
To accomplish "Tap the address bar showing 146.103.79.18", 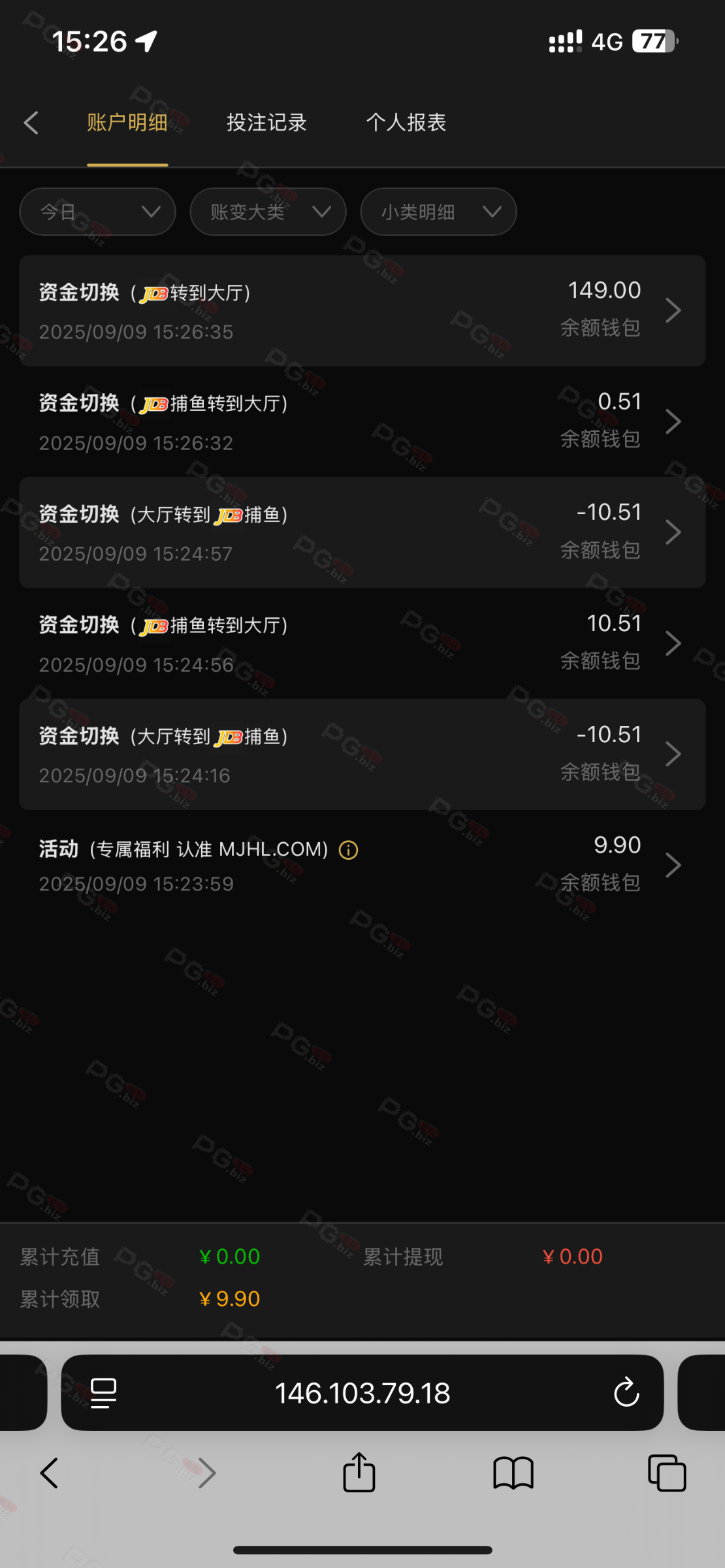I will pos(362,1393).
